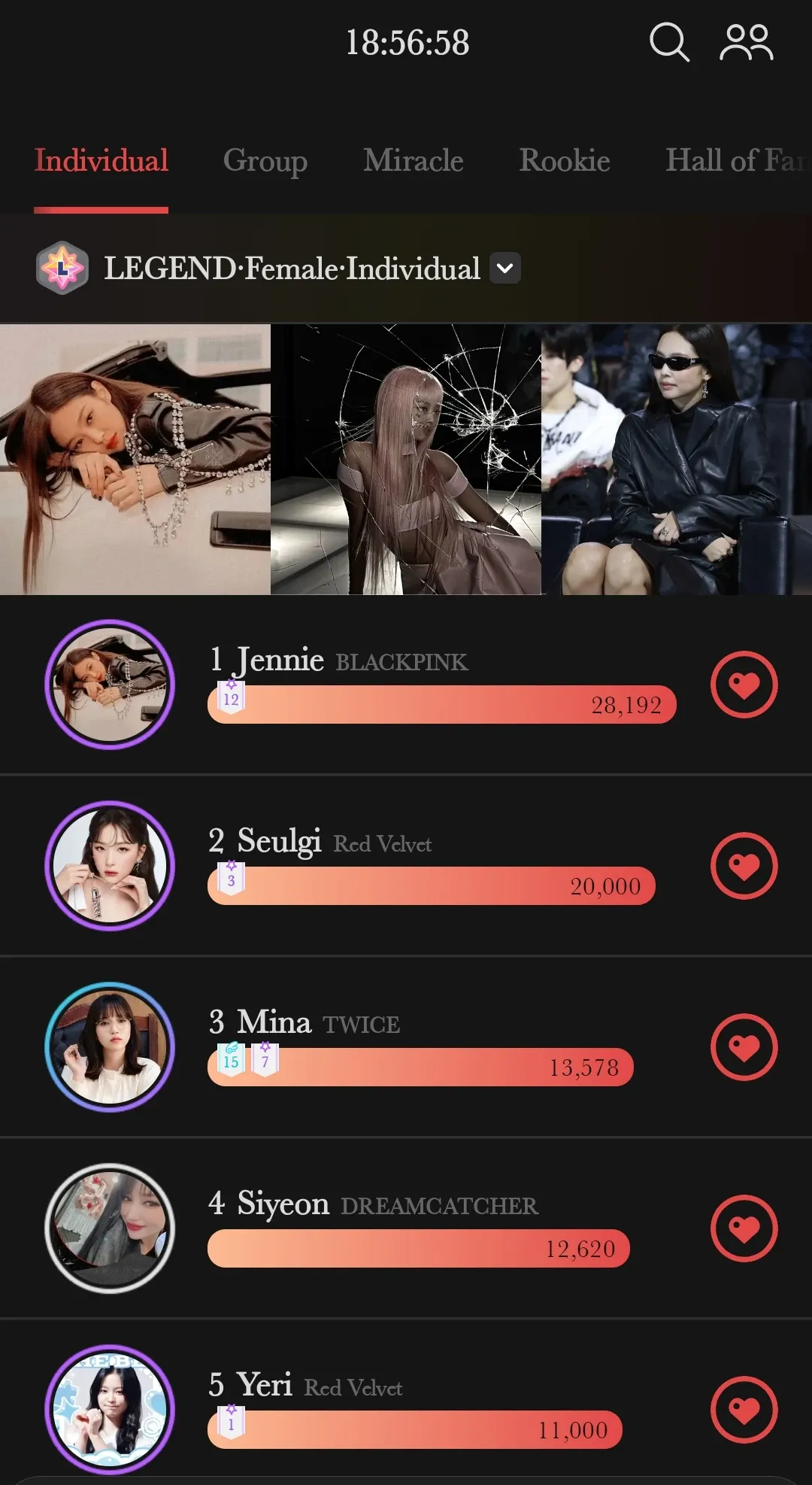
Task: Switch to the Group tab
Action: [x=265, y=160]
